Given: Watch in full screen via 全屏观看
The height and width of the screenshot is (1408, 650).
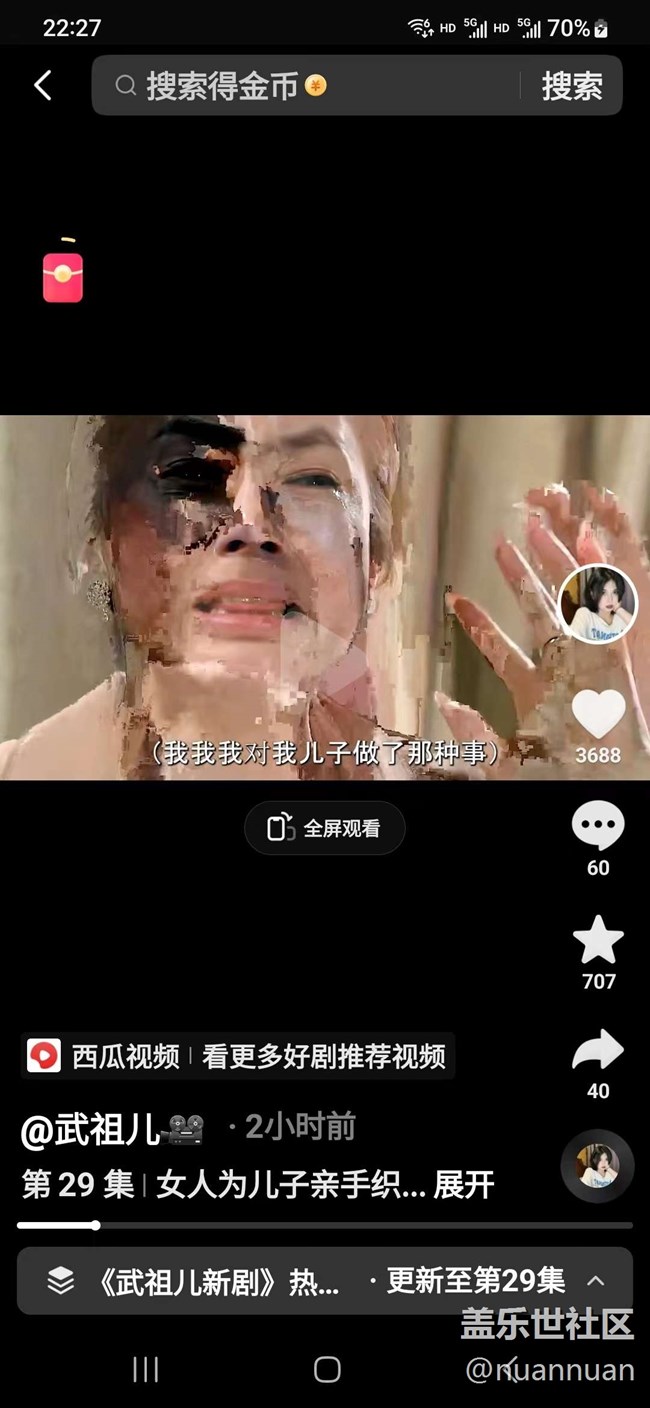Looking at the screenshot, I should click(325, 828).
